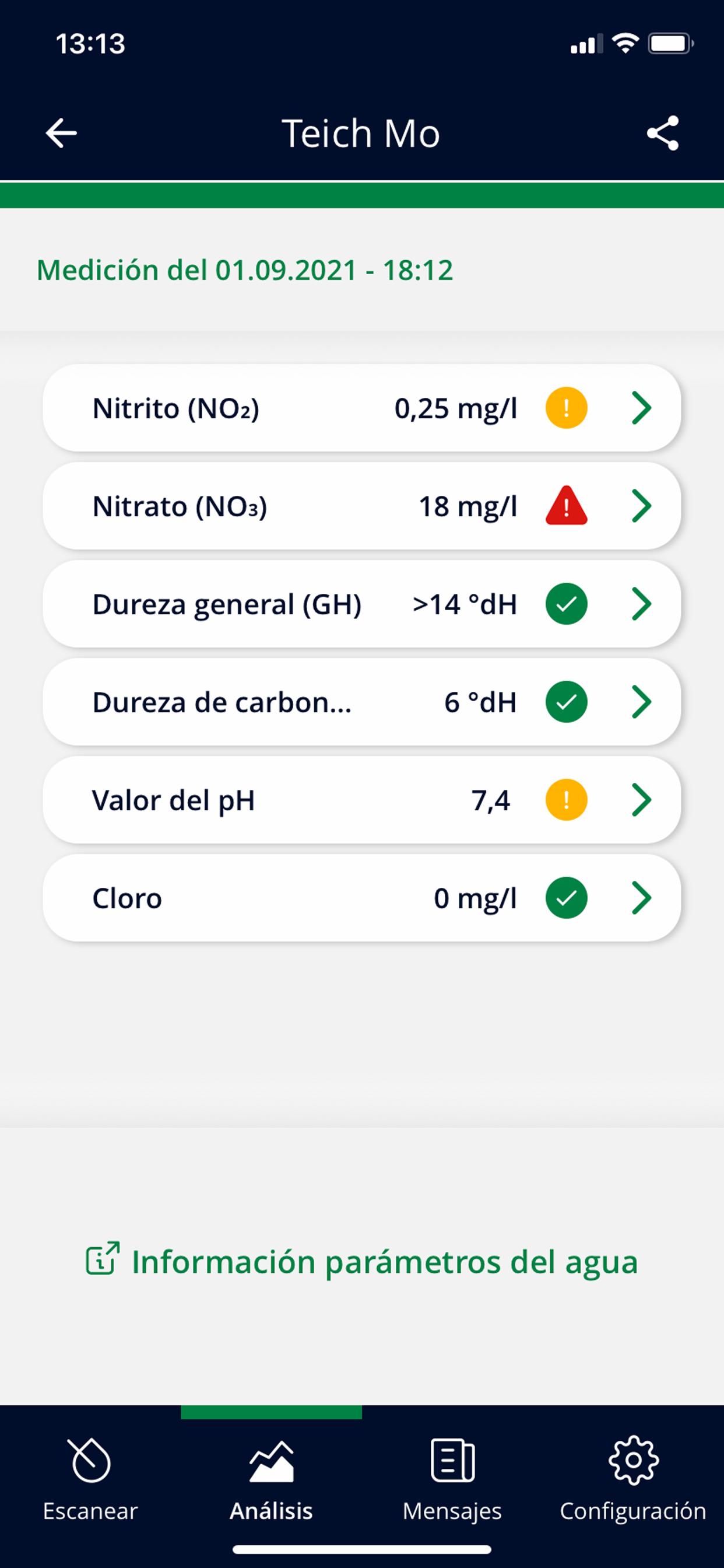The height and width of the screenshot is (1568, 724).
Task: Open the Dureza de carbon... row
Action: click(361, 702)
